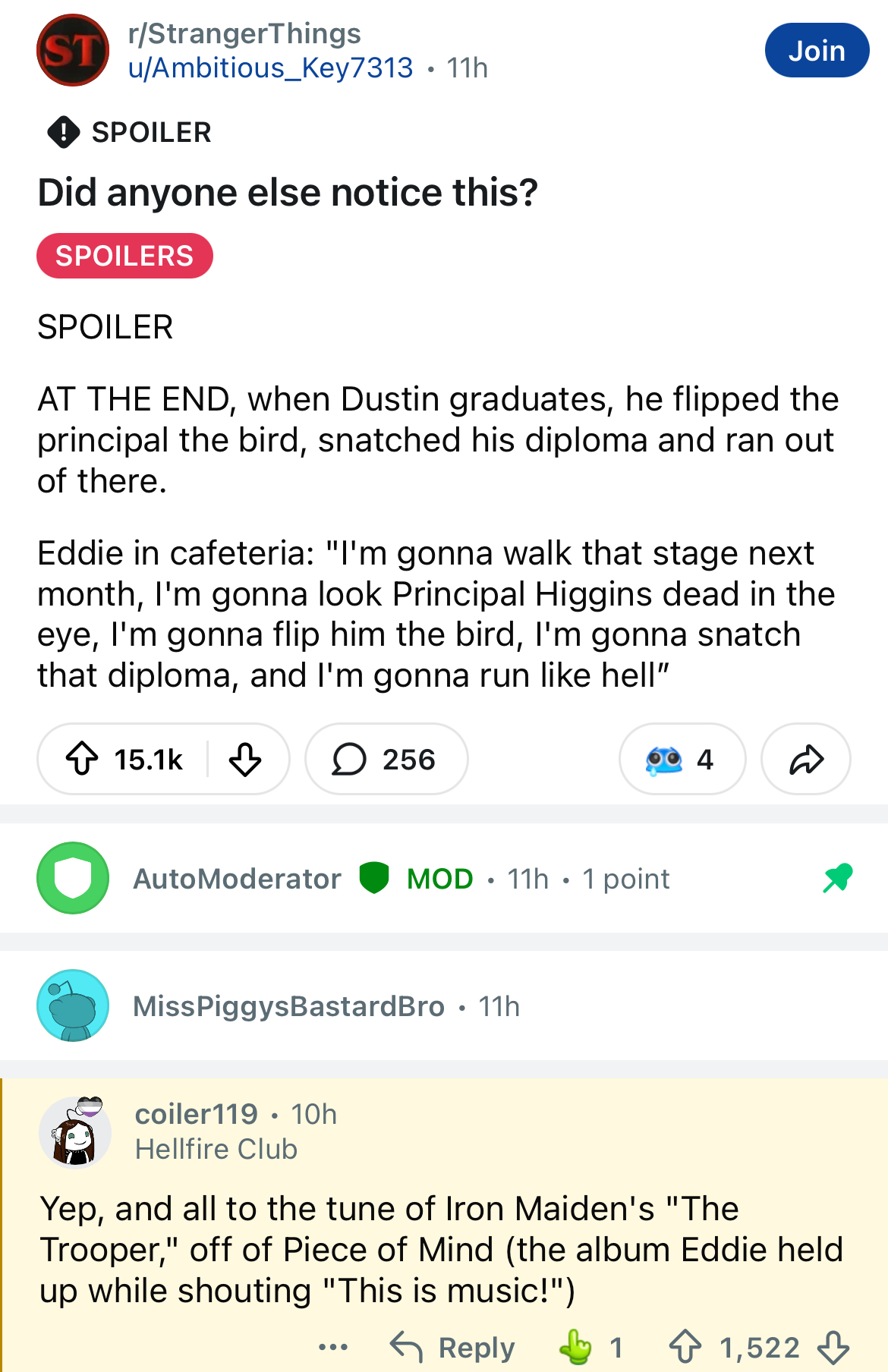Open more options on coiler119's comment
The image size is (888, 1372).
point(333,1348)
